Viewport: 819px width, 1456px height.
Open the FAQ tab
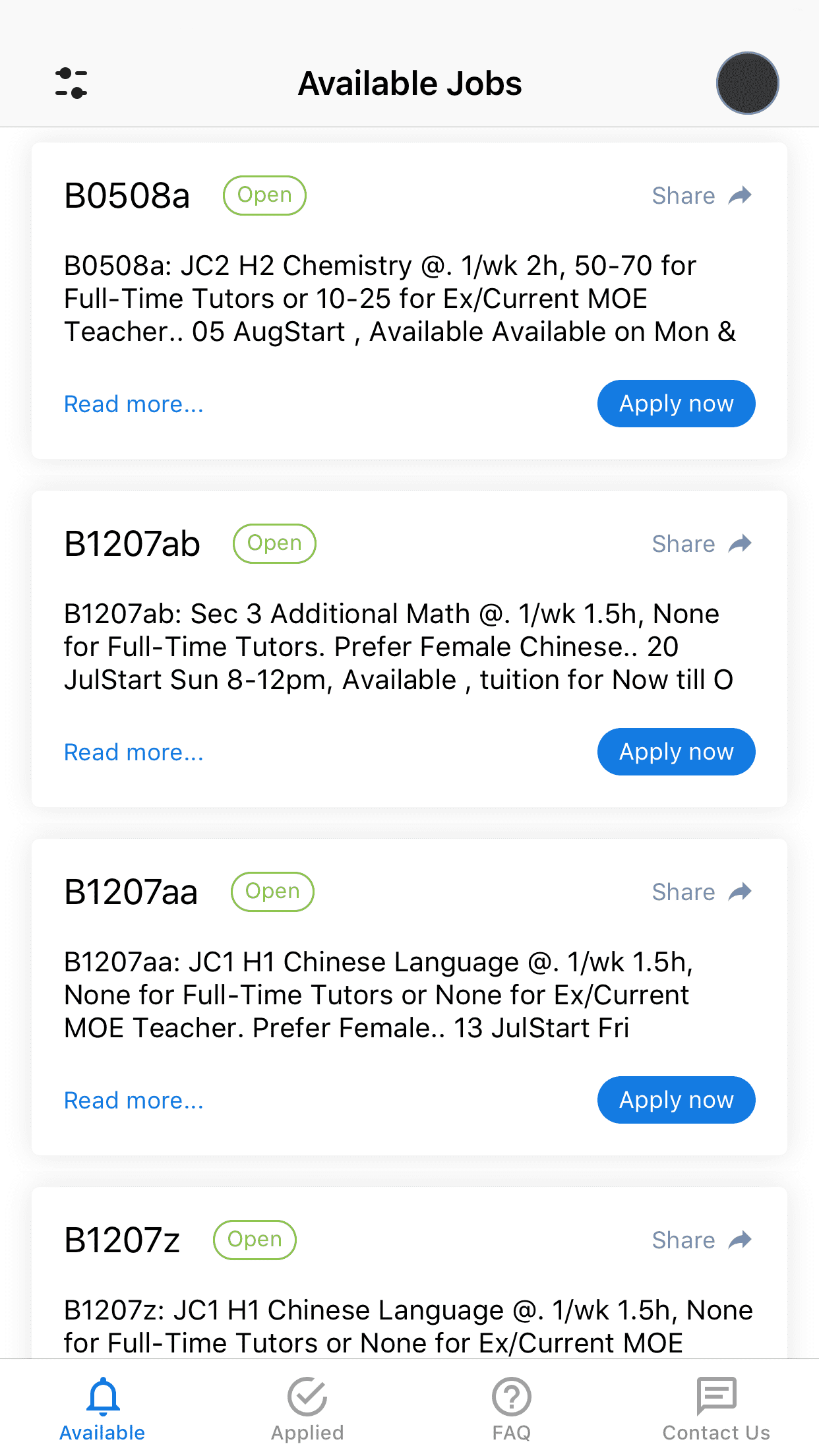click(512, 1409)
